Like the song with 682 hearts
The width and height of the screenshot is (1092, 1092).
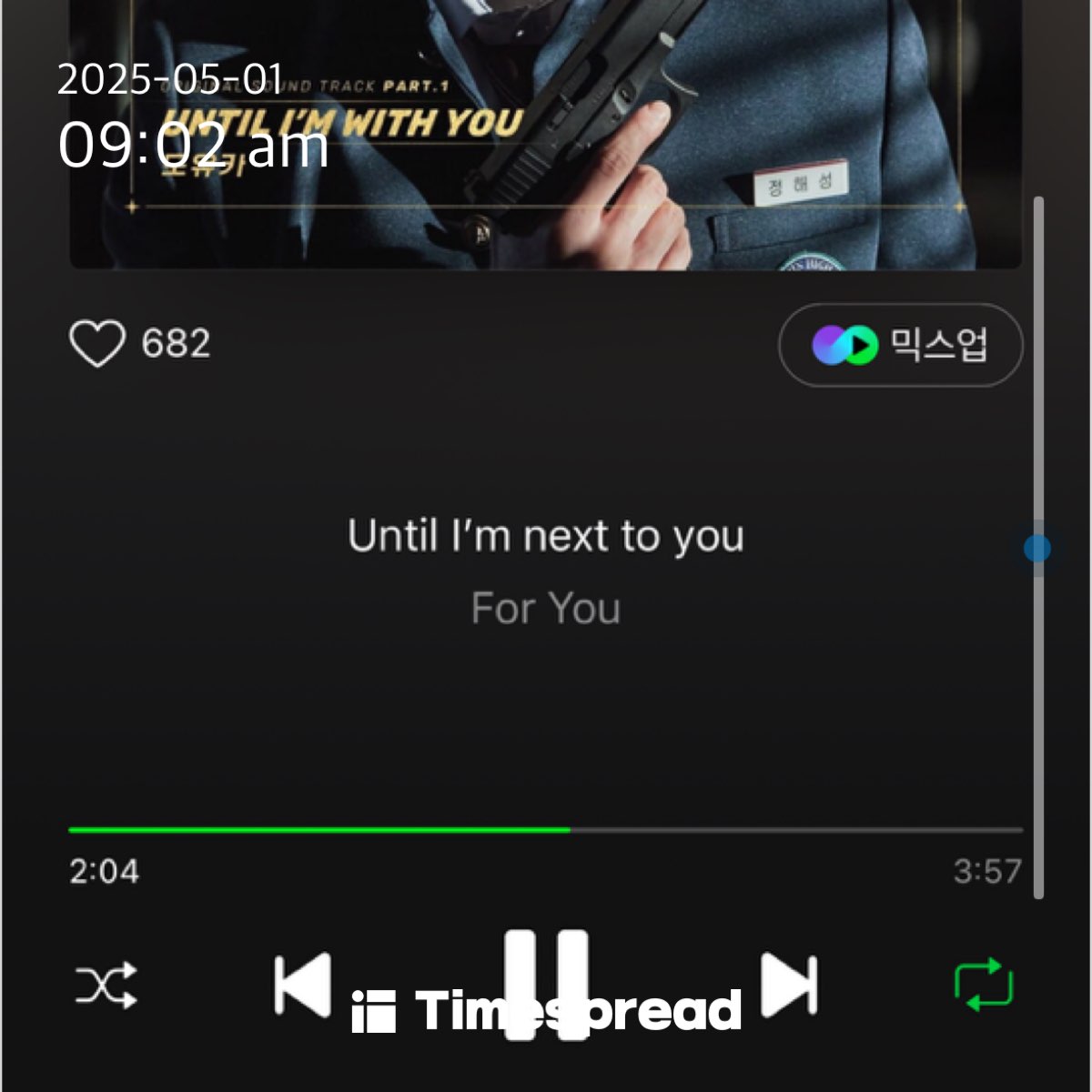pos(96,344)
